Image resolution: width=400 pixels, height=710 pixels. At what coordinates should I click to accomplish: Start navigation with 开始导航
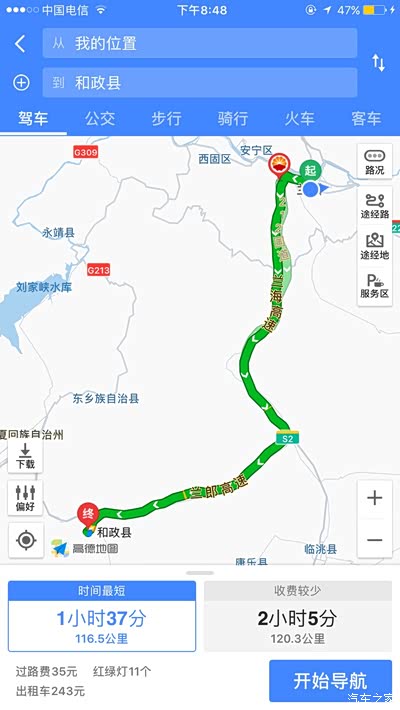coord(330,681)
